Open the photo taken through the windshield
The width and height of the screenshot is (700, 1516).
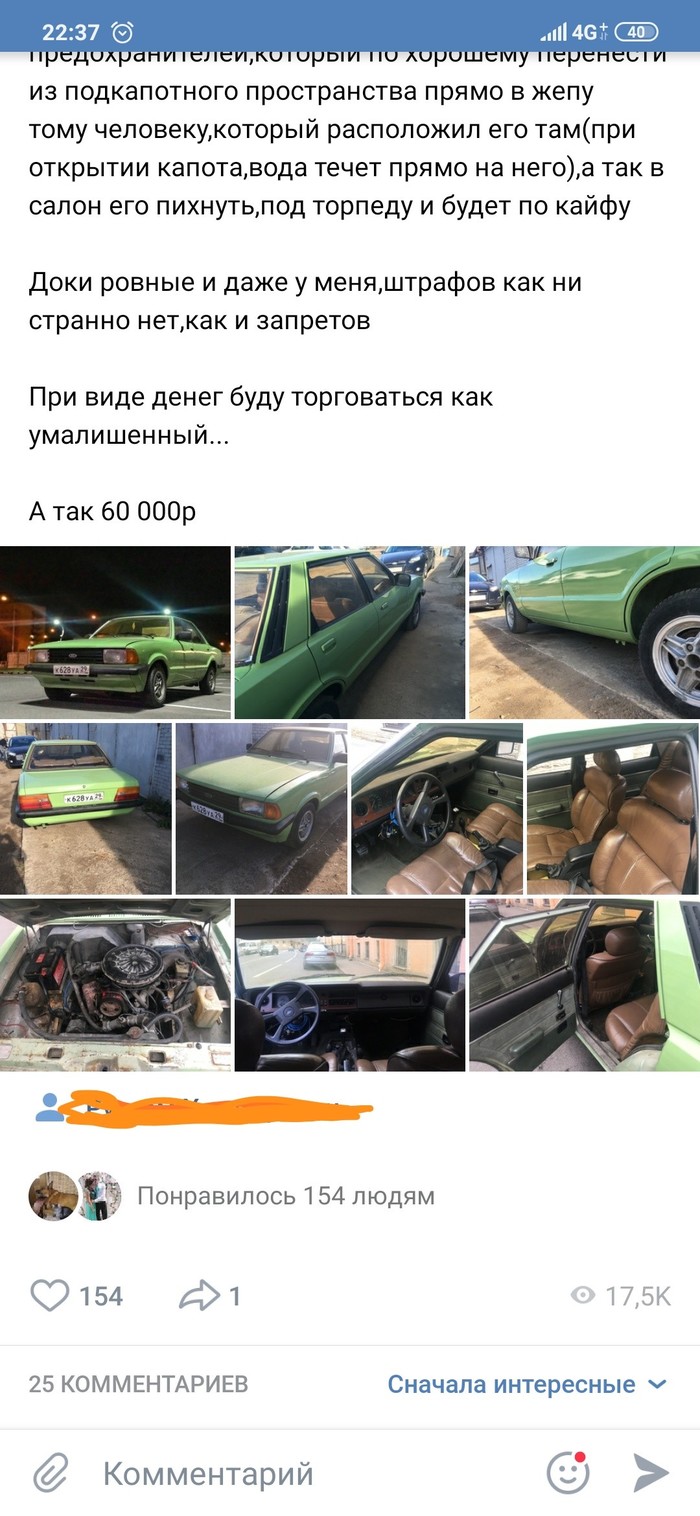click(x=349, y=985)
